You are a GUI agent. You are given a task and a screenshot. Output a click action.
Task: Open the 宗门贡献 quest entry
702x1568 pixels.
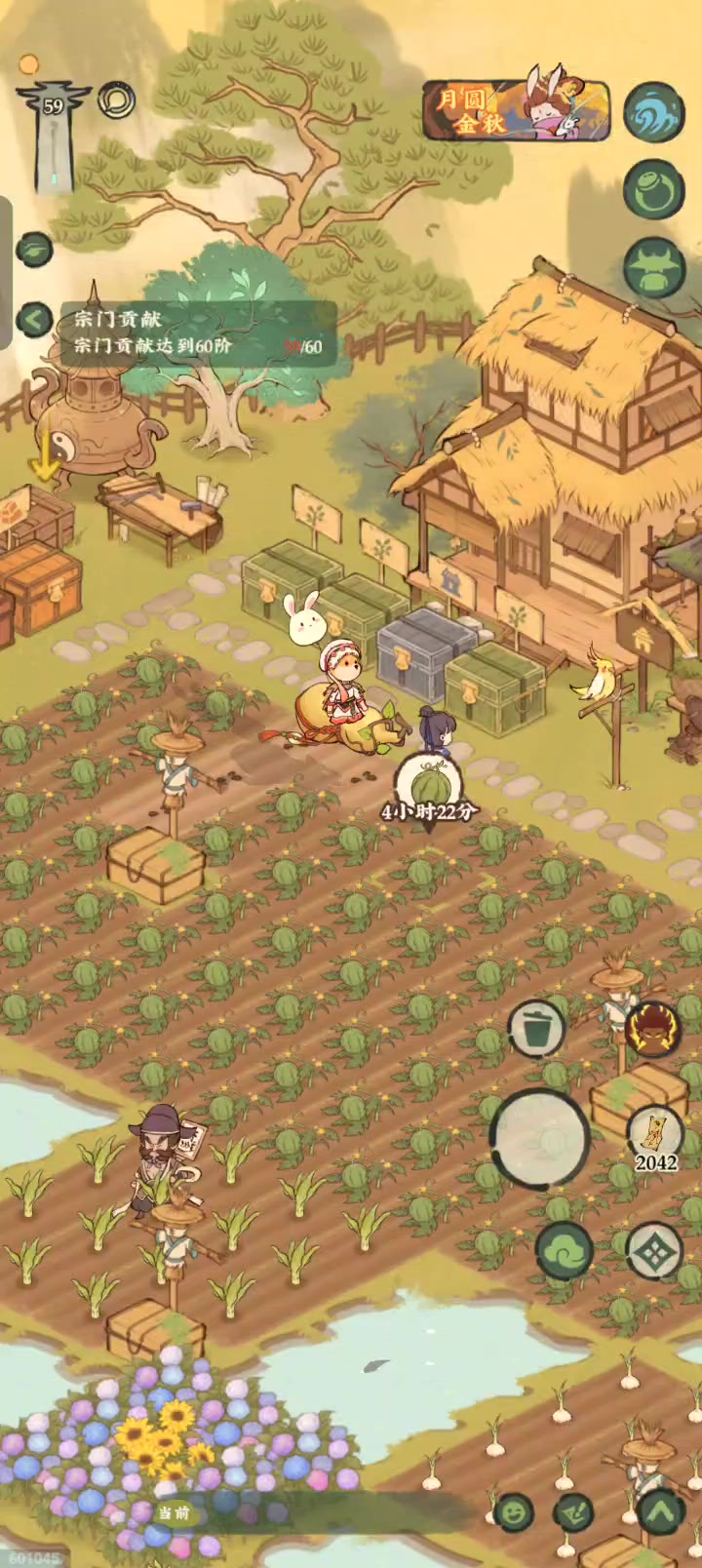199,333
